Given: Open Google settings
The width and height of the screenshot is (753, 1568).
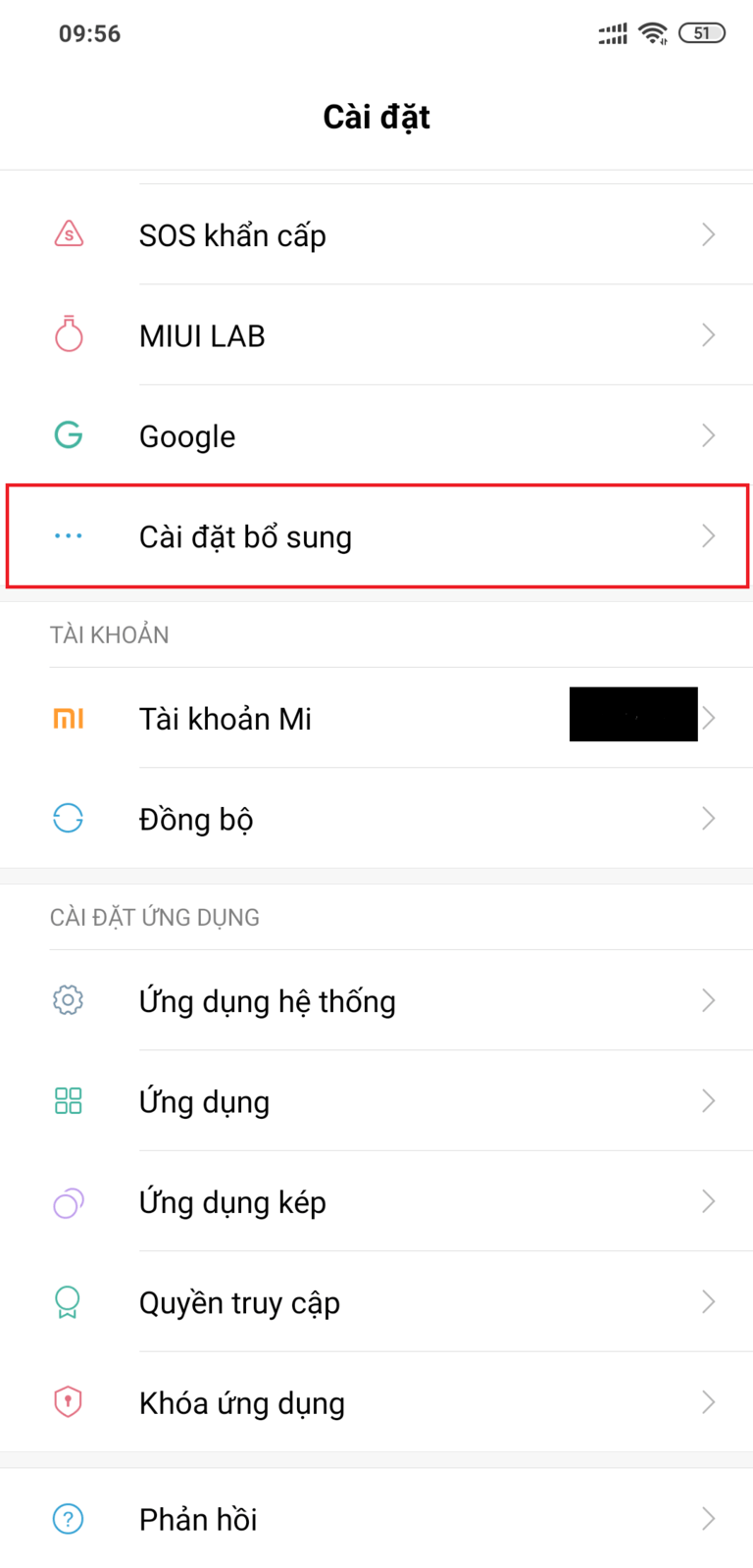Looking at the screenshot, I should click(x=376, y=435).
